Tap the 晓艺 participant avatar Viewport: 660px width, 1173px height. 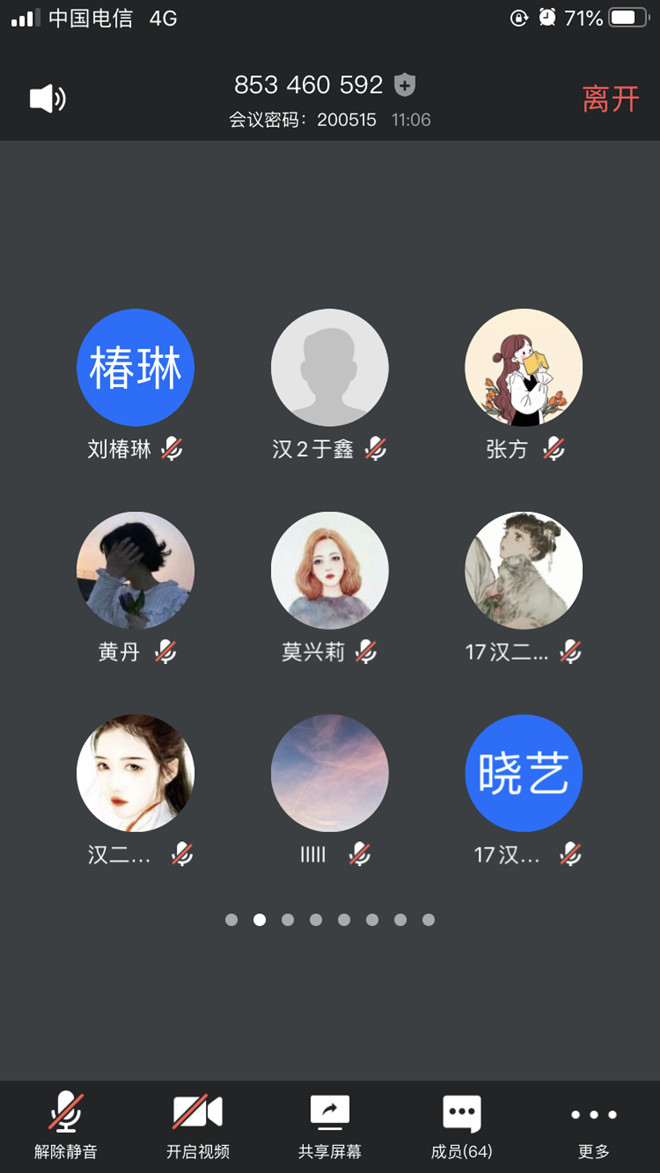click(523, 773)
